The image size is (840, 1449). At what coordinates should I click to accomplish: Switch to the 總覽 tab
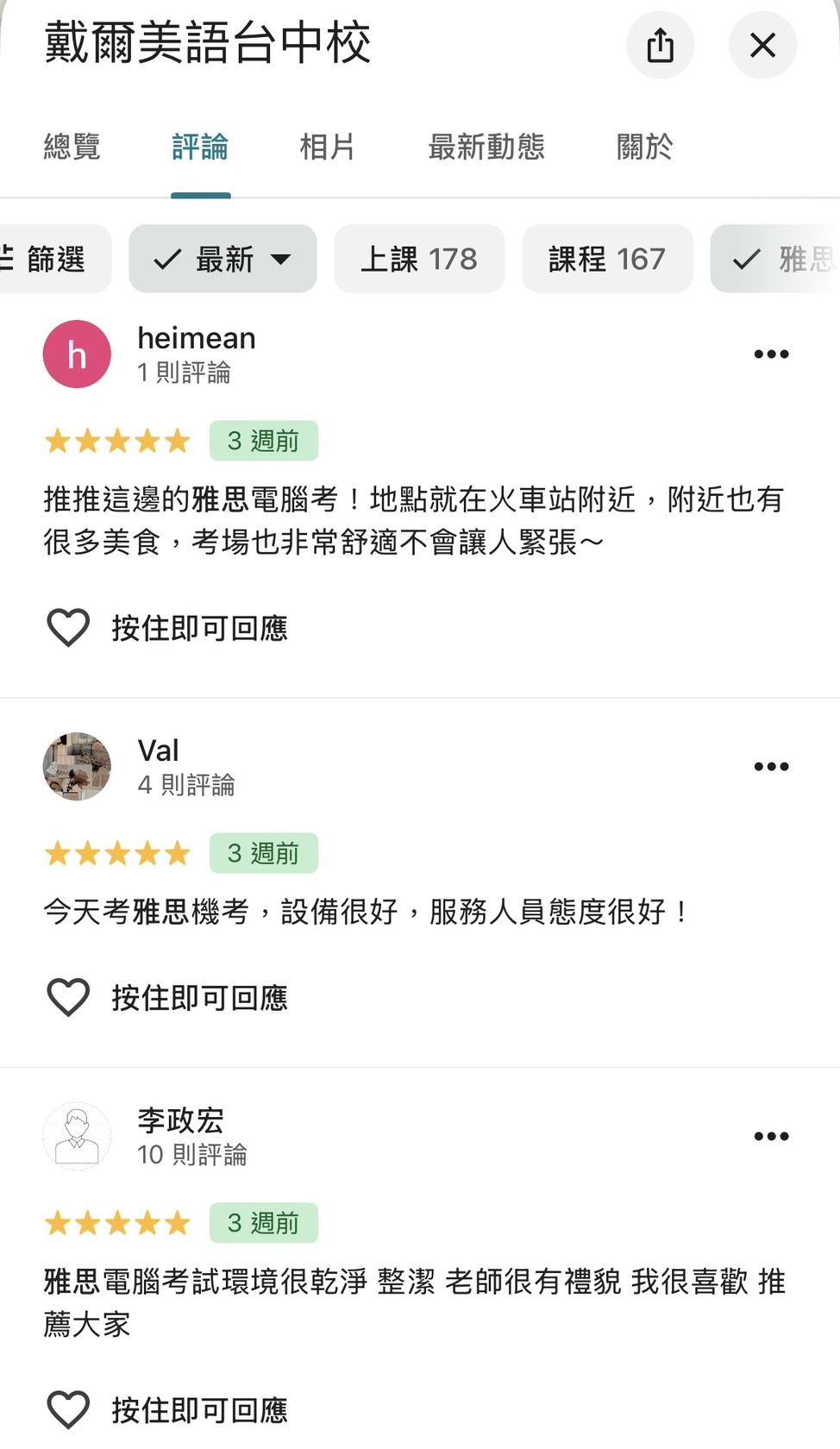(72, 147)
